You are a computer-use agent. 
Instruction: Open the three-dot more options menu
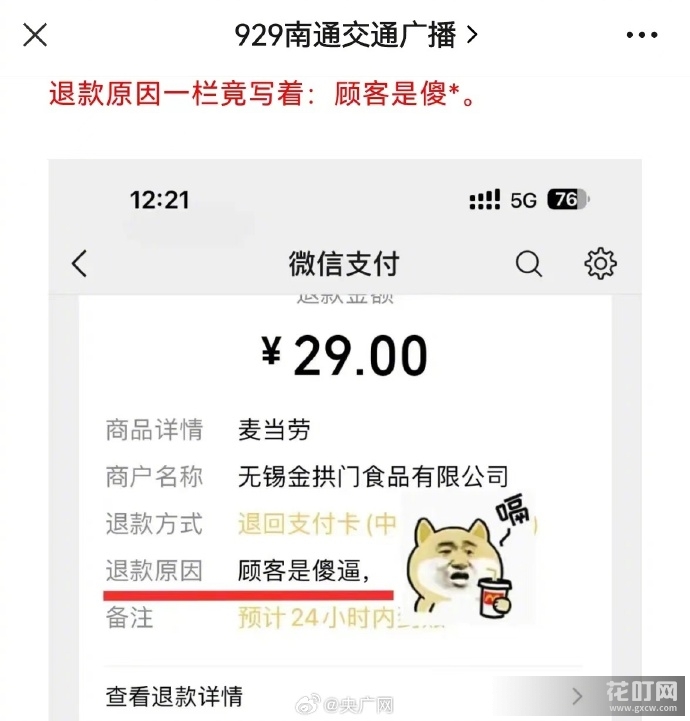click(x=641, y=35)
